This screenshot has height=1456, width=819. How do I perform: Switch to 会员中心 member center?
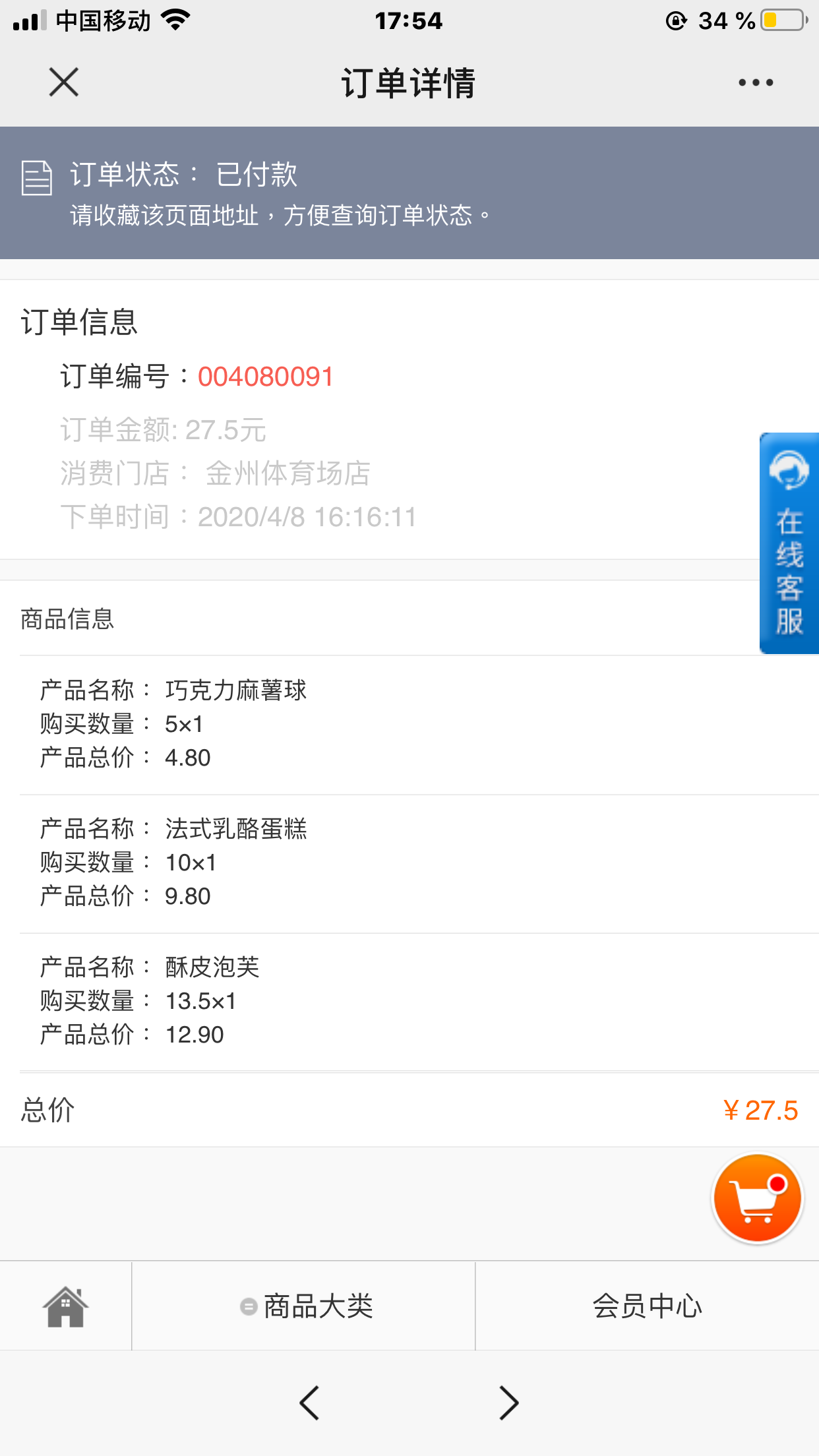pos(648,1306)
